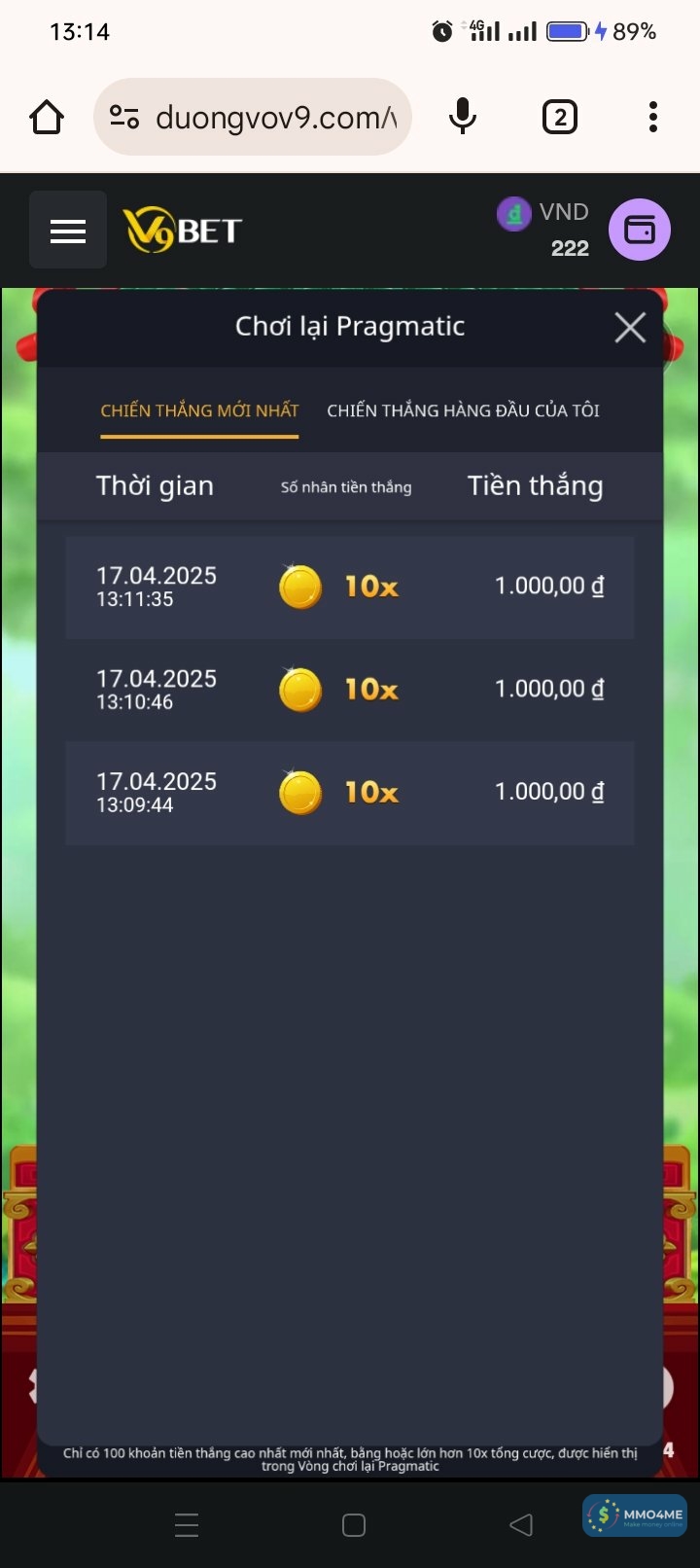Viewport: 700px width, 1568px height.
Task: Go back with the system back button
Action: tap(521, 1524)
